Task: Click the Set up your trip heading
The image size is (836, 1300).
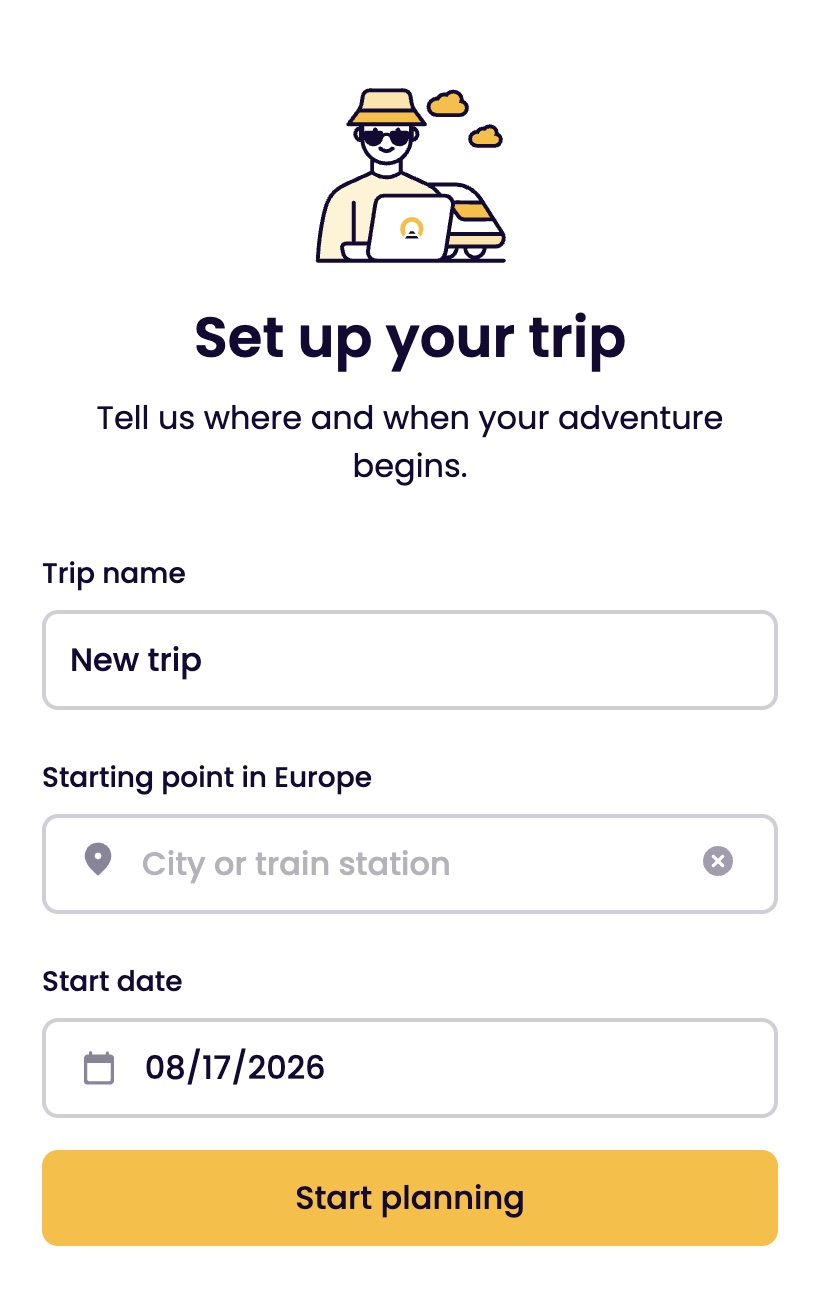Action: coord(410,338)
